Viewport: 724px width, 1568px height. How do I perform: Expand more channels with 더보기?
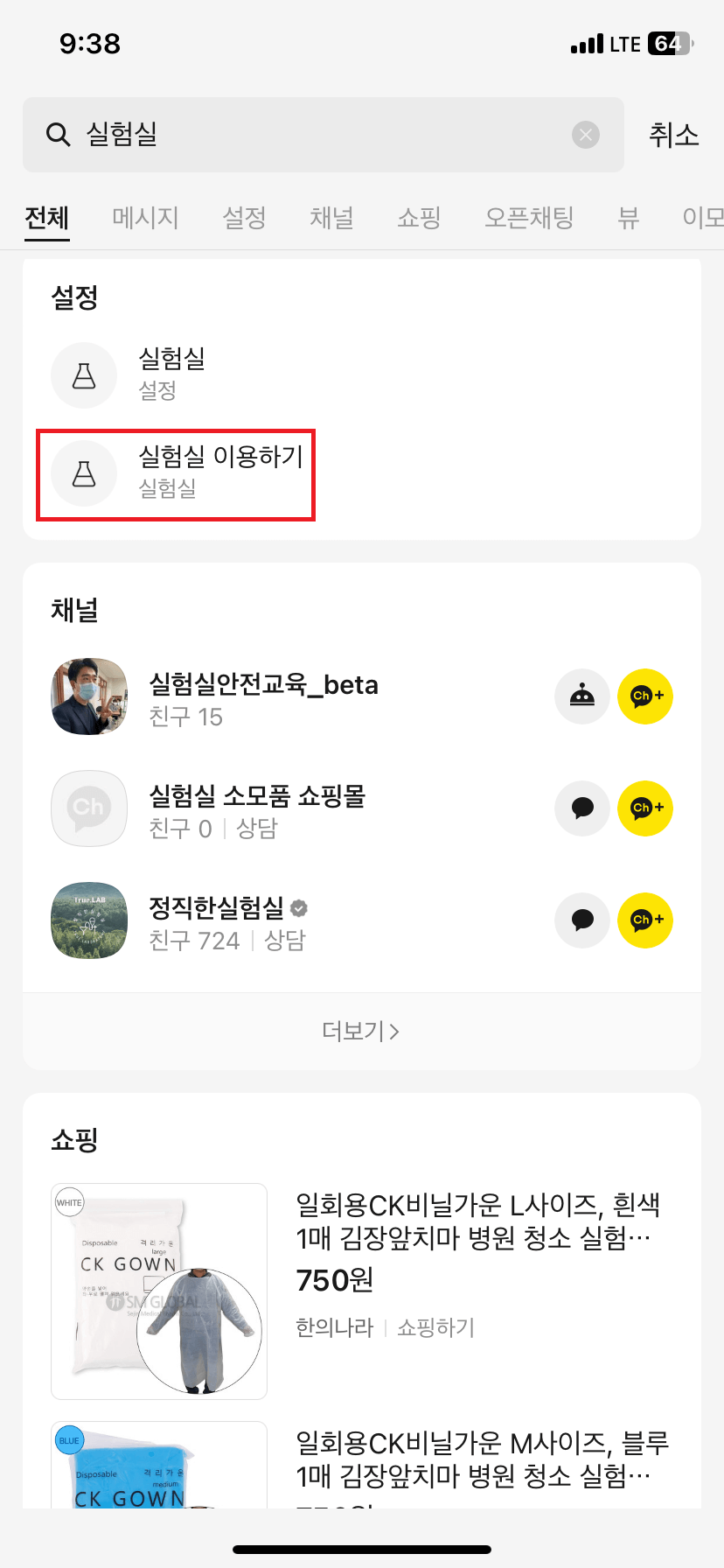[359, 1031]
